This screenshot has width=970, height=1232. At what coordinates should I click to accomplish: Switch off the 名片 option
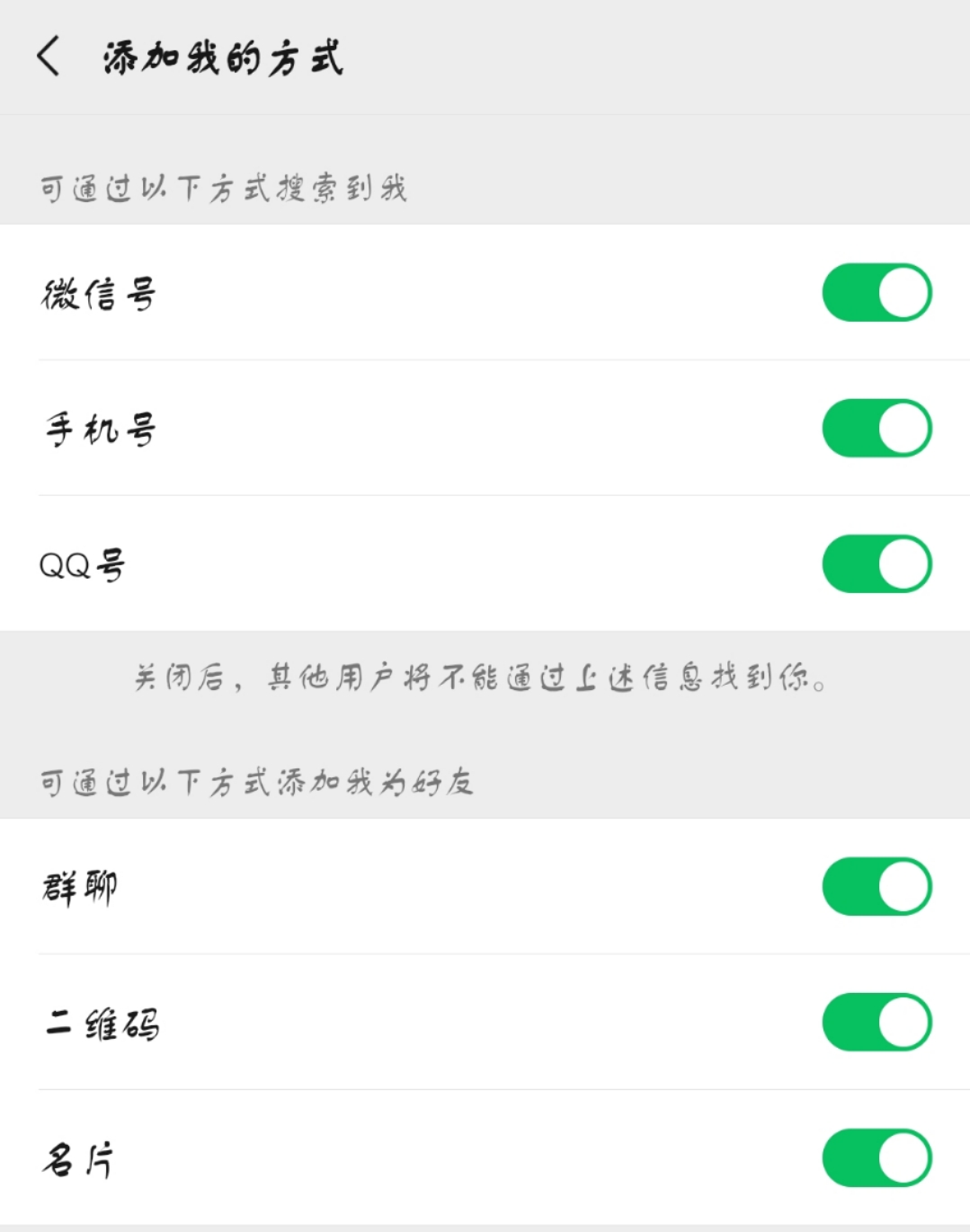click(x=877, y=1159)
